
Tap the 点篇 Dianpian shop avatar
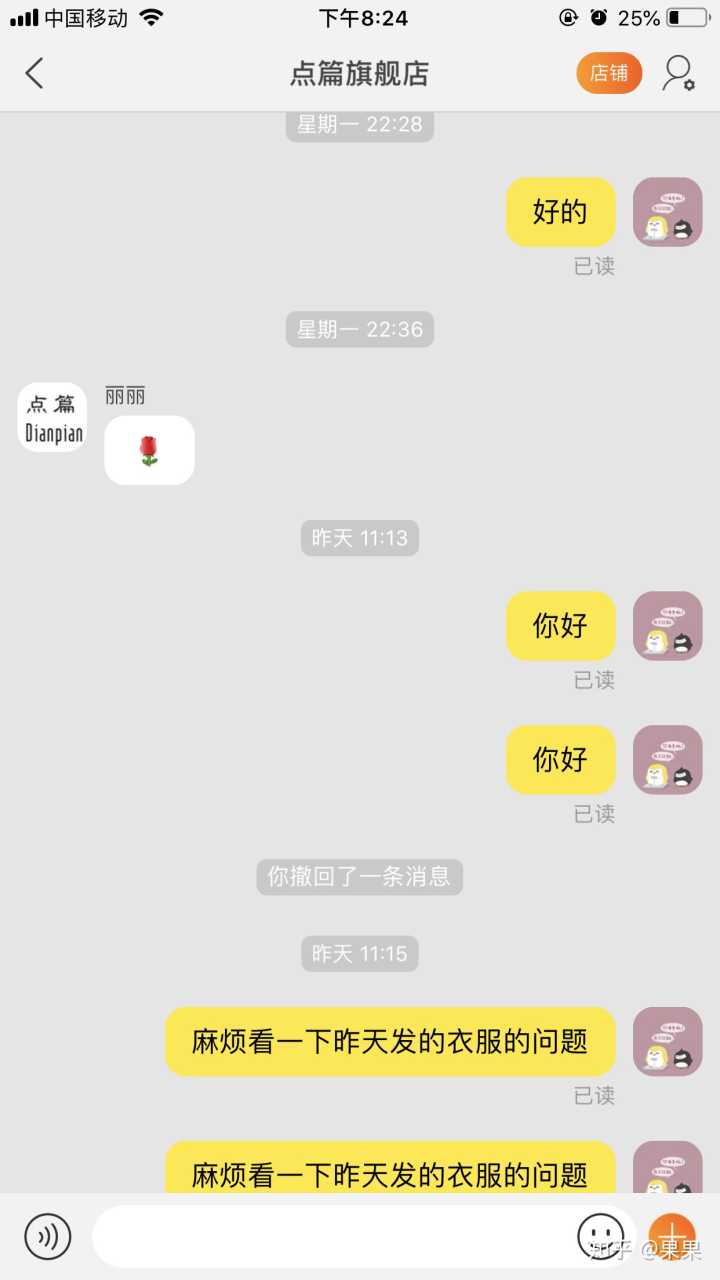point(52,417)
